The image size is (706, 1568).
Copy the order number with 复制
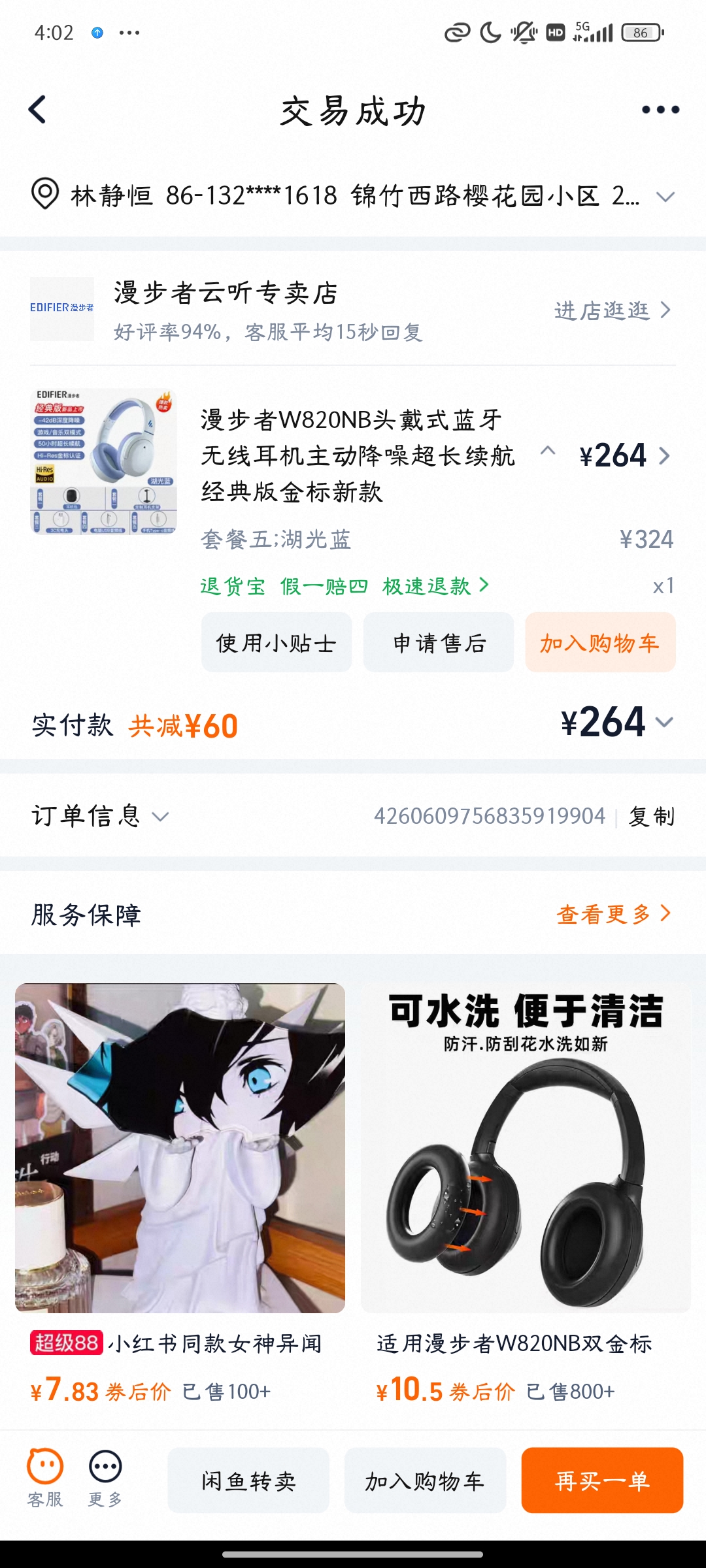pos(651,816)
